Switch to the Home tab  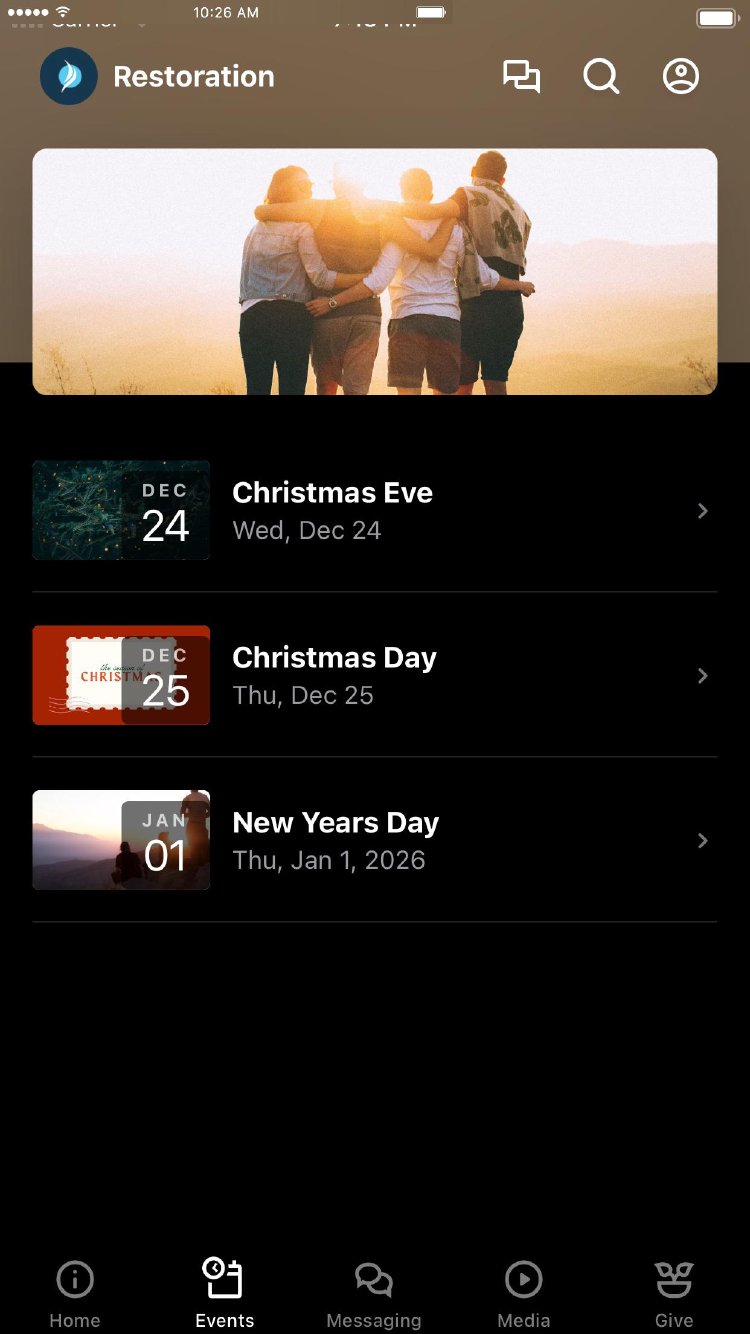75,1293
